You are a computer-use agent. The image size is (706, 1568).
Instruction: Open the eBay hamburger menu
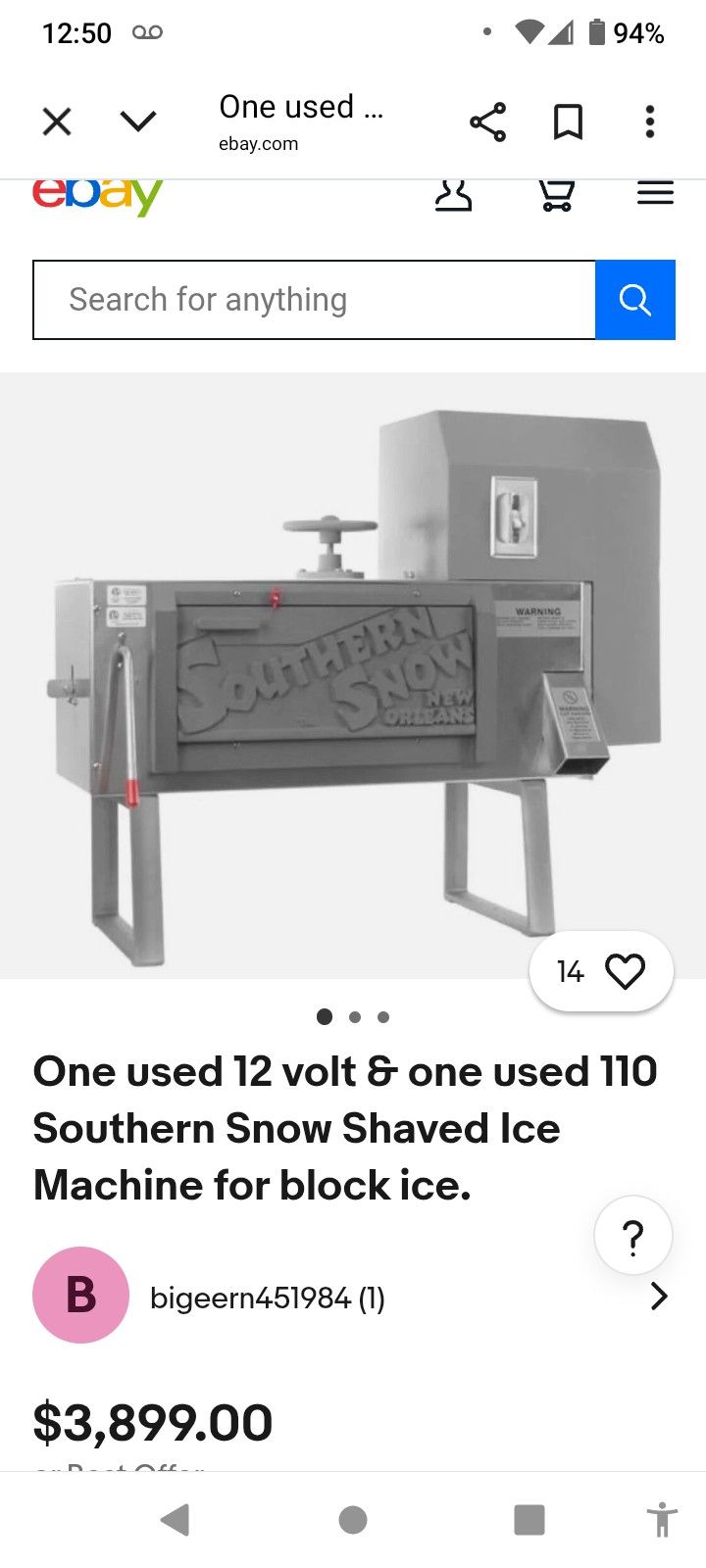(655, 194)
